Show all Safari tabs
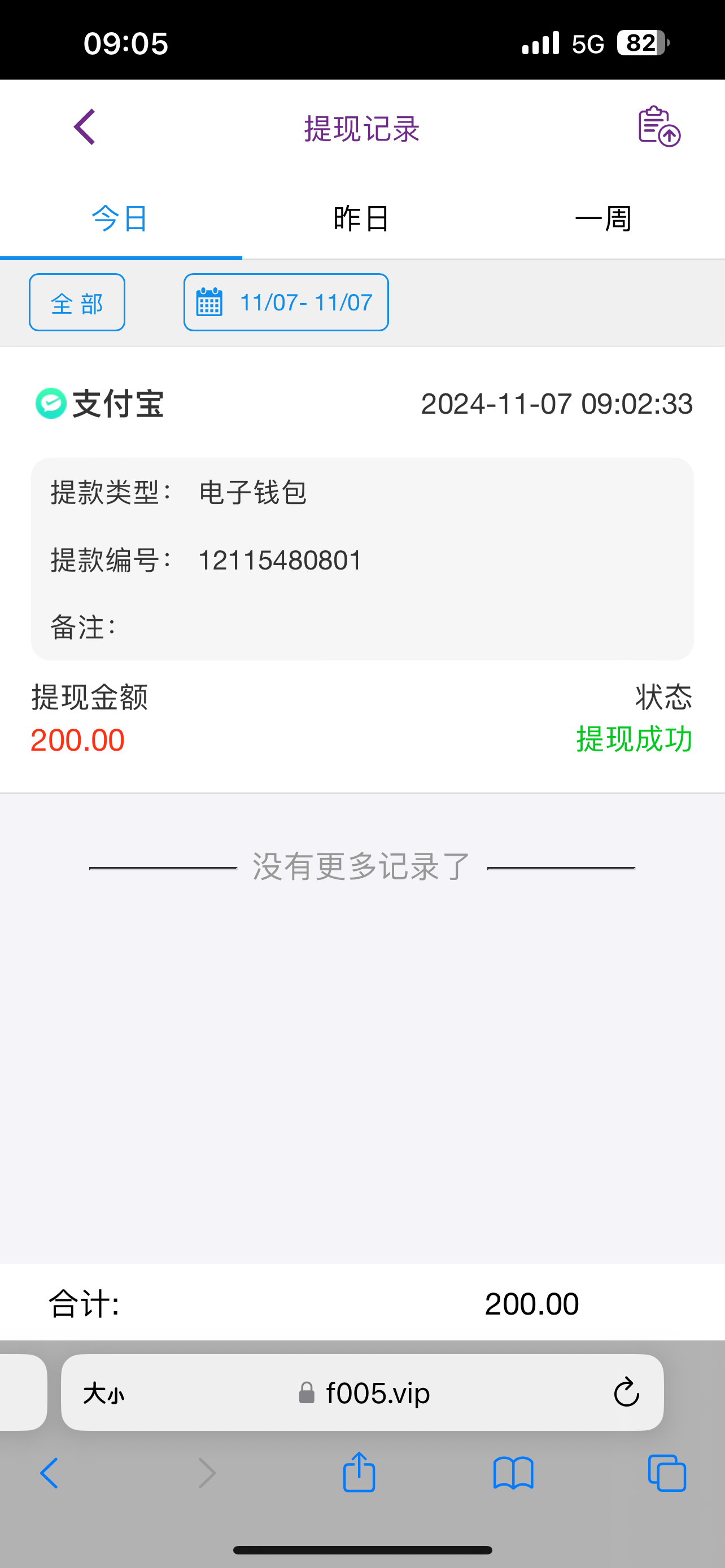Screen dimensions: 725x1568 click(x=667, y=1473)
